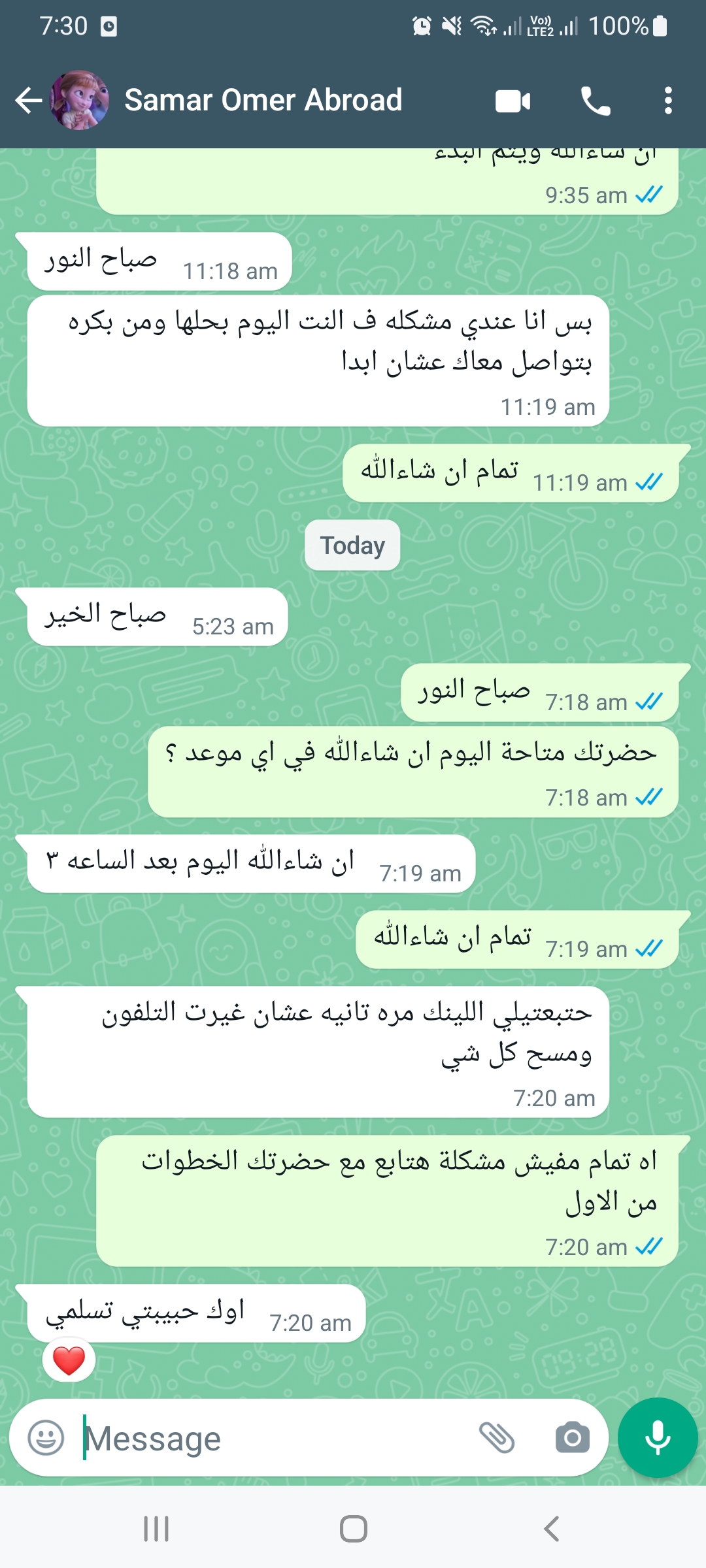Attach a file with the paperclip

497,1437
